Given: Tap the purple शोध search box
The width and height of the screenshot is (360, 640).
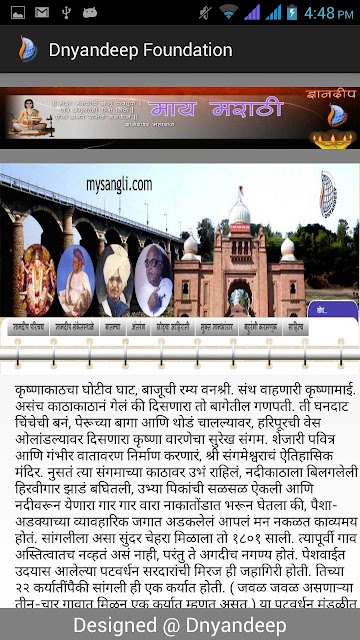Looking at the screenshot, I should [333, 311].
